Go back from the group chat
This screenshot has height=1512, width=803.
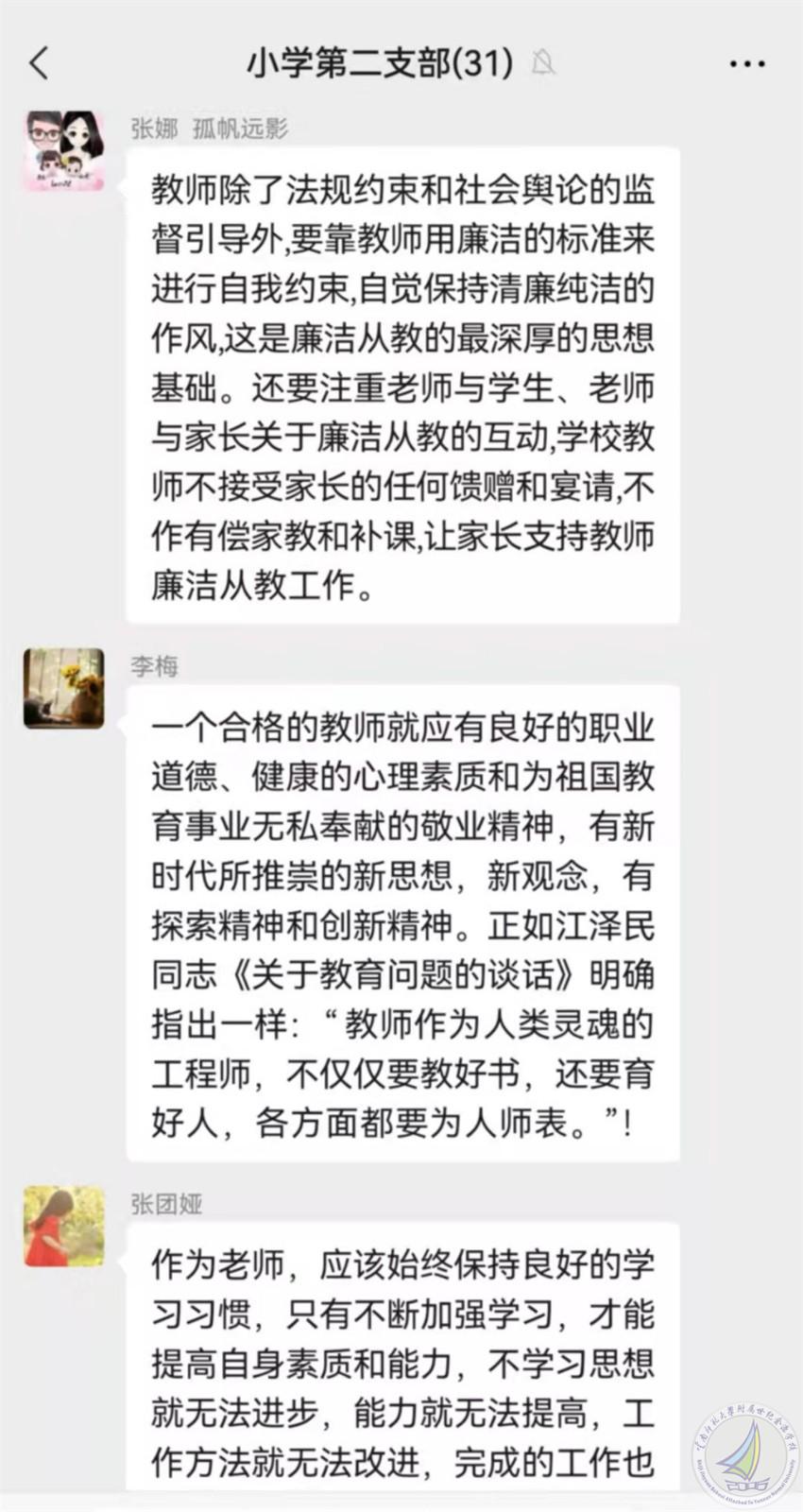point(39,63)
